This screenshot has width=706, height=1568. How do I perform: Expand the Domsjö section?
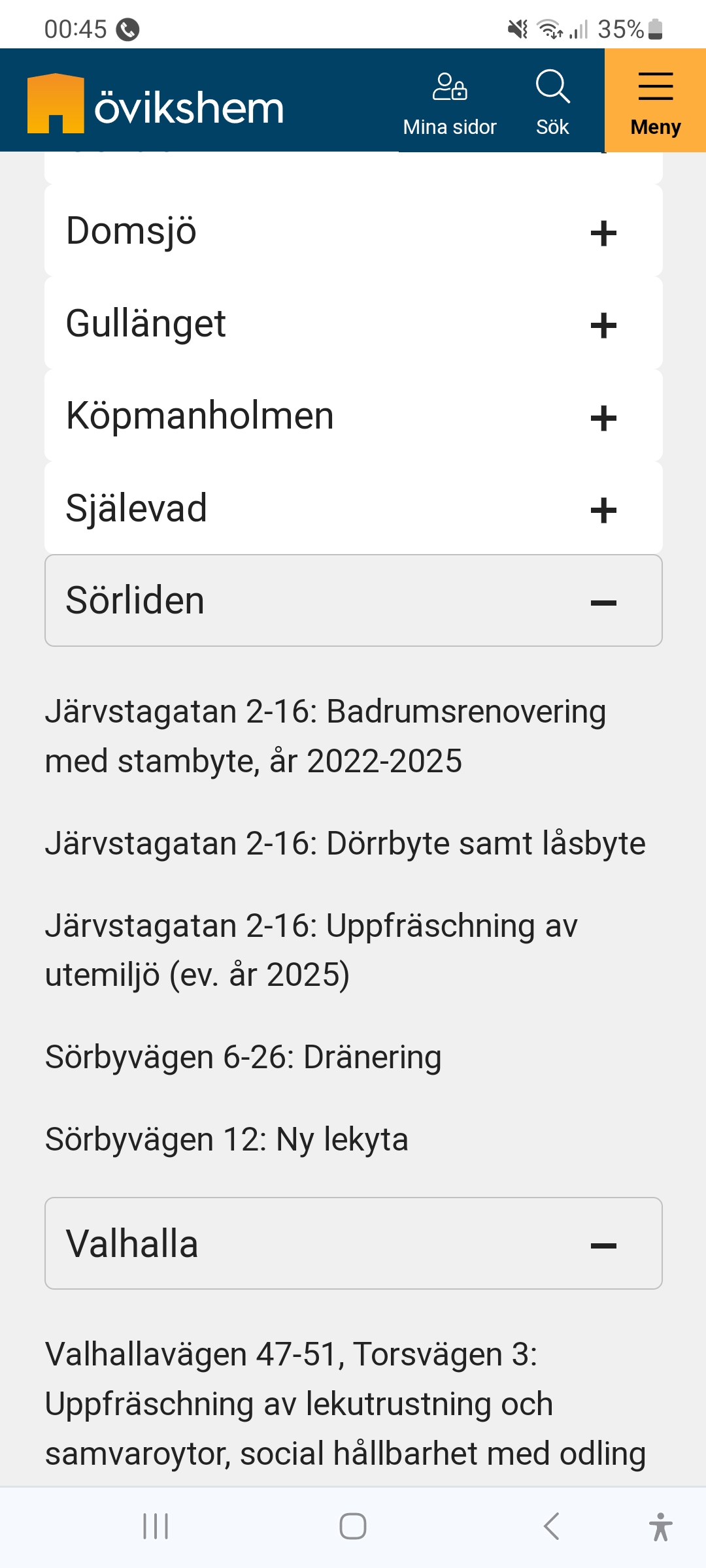point(353,231)
